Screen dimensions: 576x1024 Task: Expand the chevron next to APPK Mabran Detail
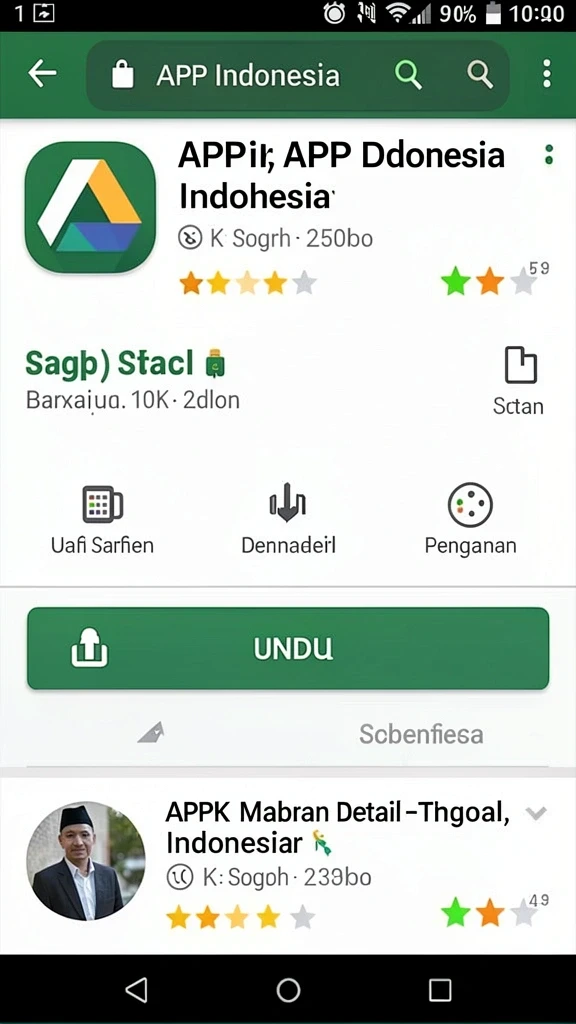pos(536,814)
